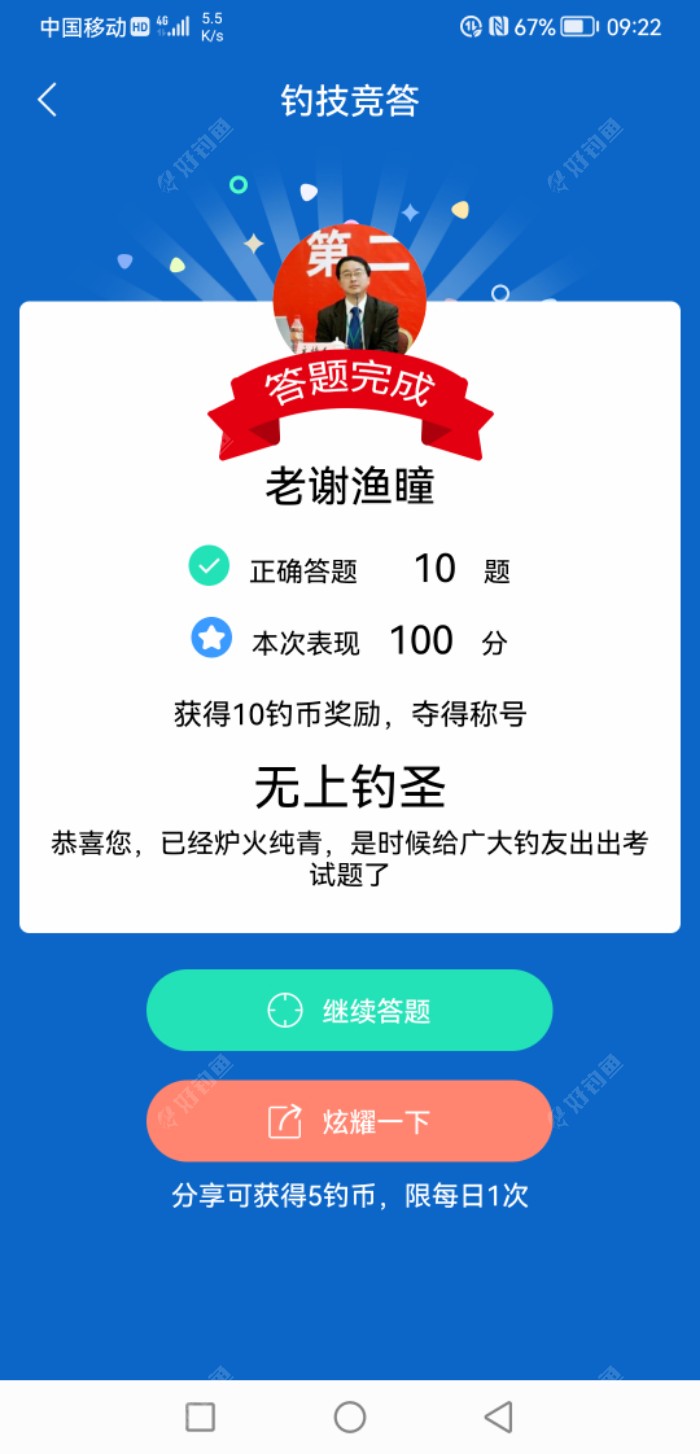Tap the system home button
700x1454 pixels.
[x=349, y=1416]
